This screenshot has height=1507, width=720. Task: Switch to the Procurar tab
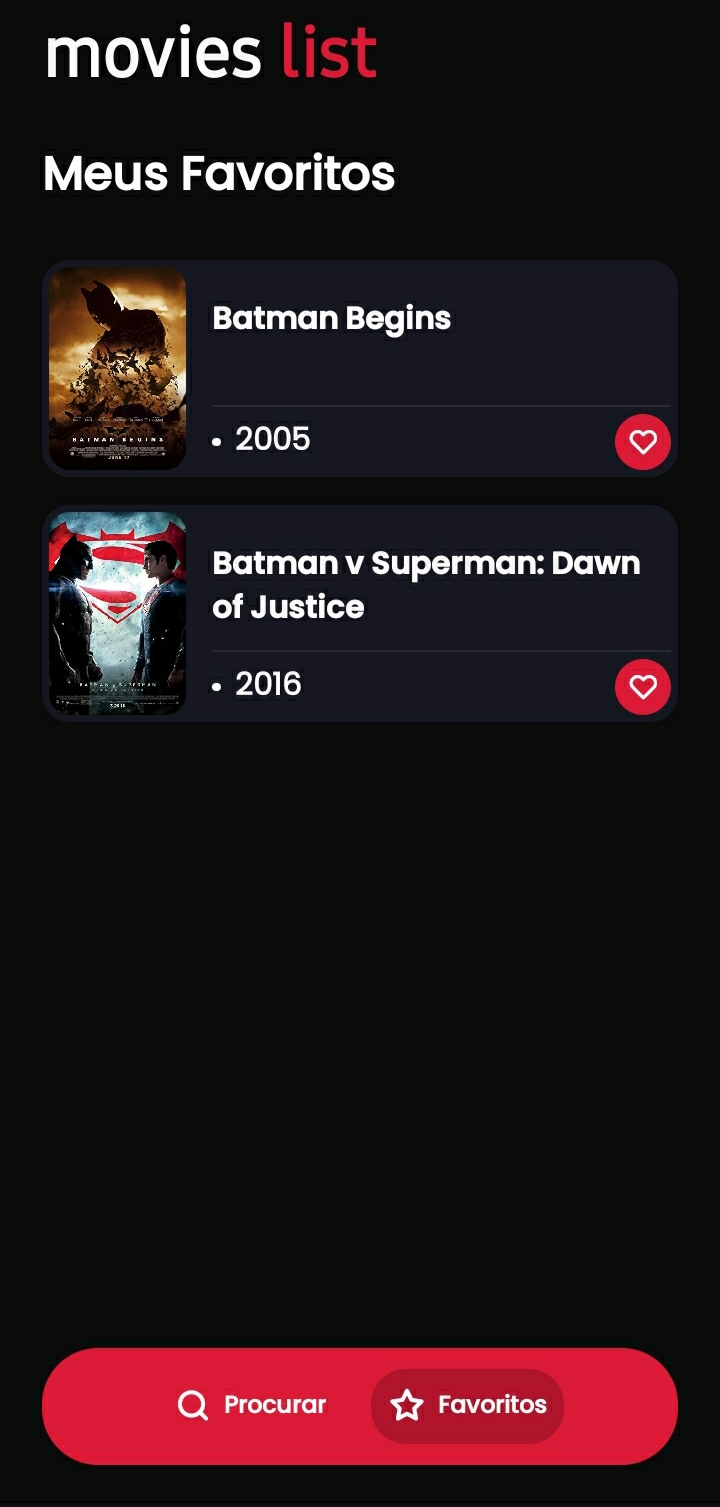point(252,1405)
